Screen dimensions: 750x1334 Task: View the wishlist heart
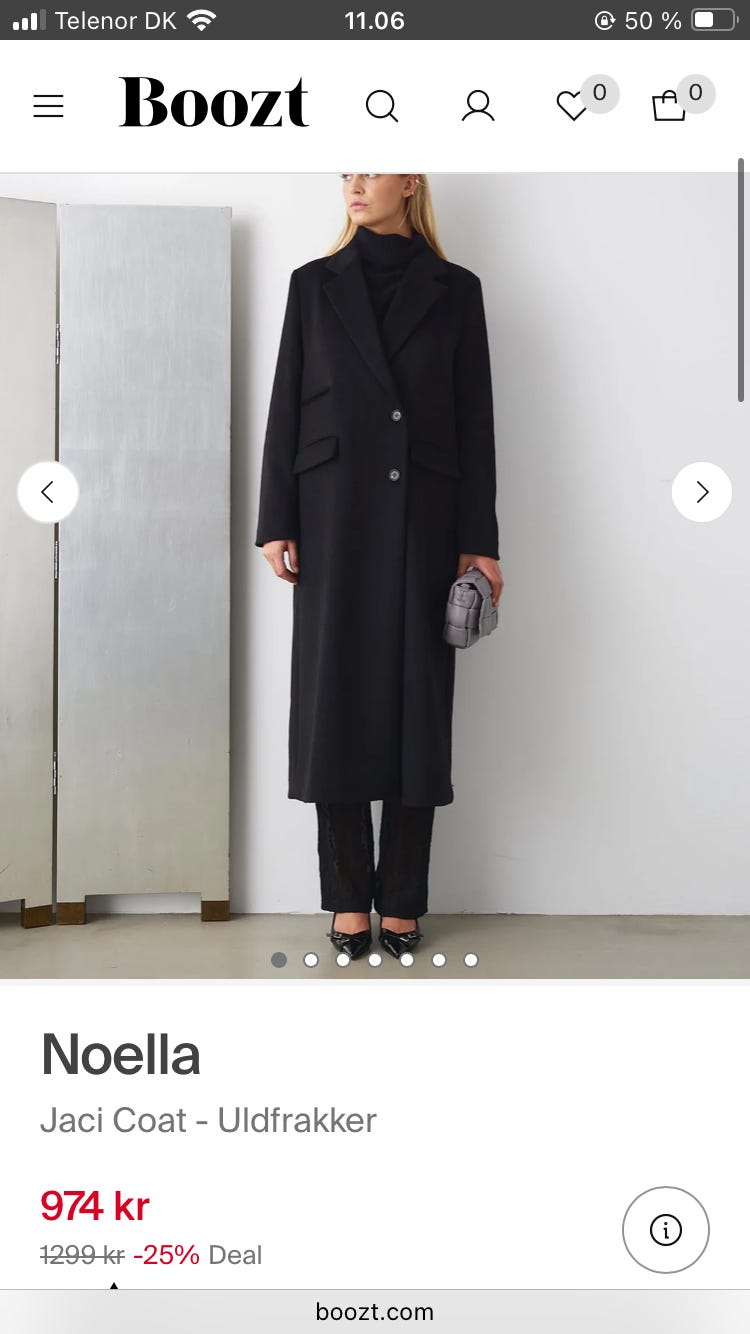point(572,106)
